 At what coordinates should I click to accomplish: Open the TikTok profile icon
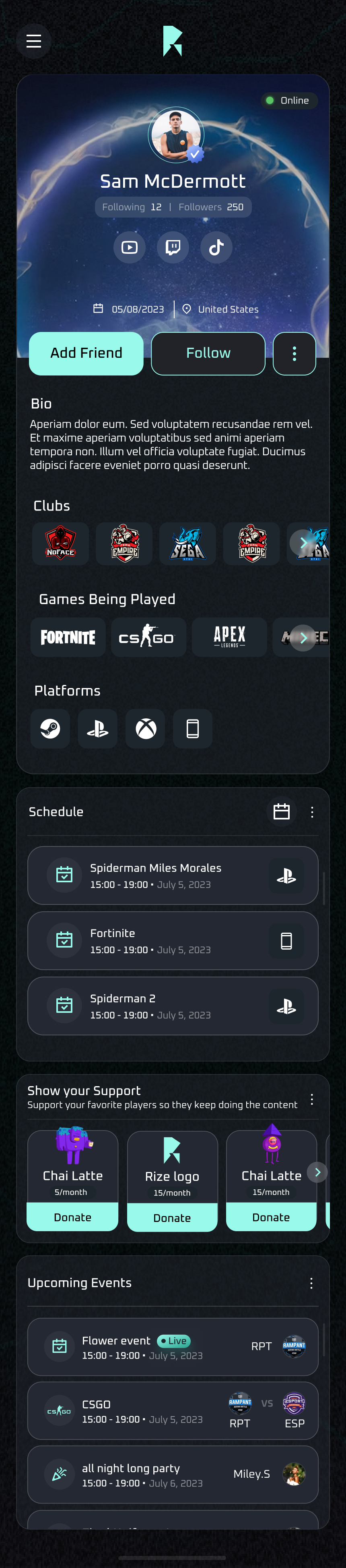click(x=216, y=248)
